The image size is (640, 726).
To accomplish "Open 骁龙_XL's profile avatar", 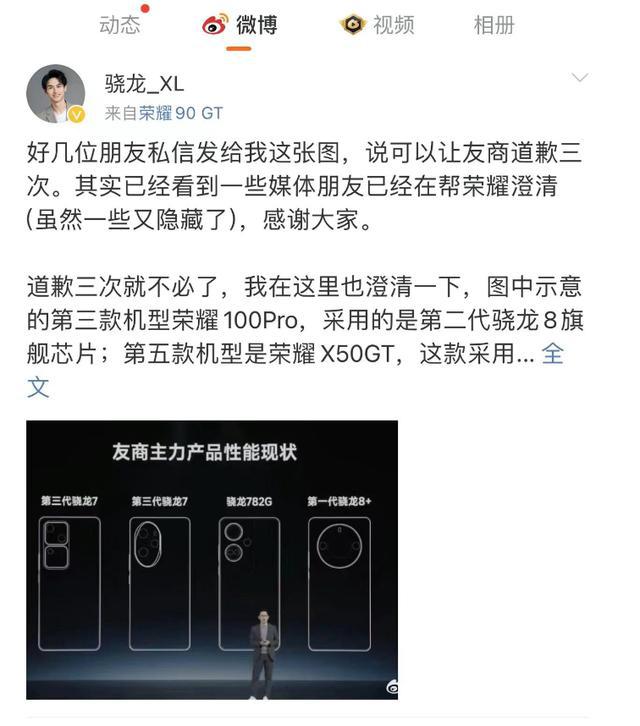I will [x=55, y=94].
